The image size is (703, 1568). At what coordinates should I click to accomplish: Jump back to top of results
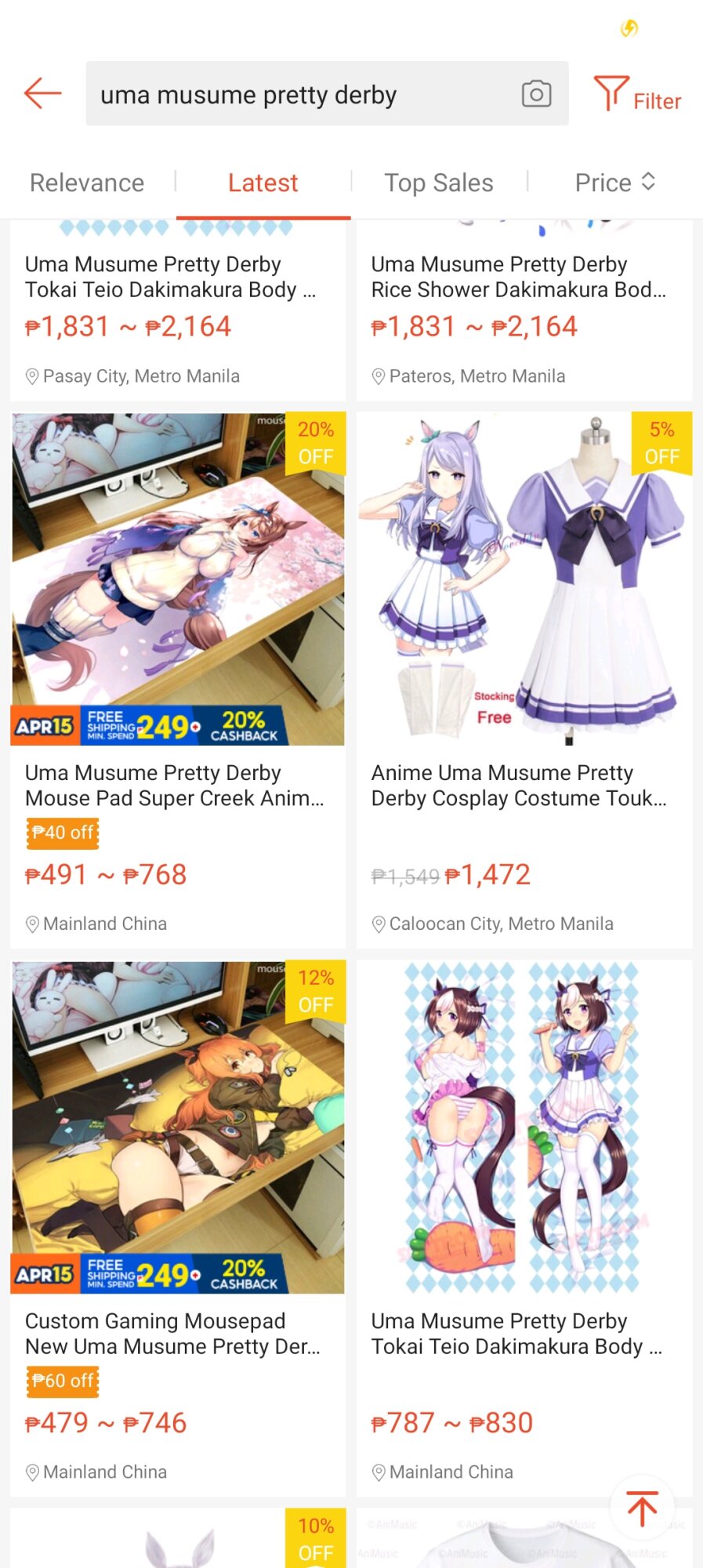click(x=642, y=1508)
